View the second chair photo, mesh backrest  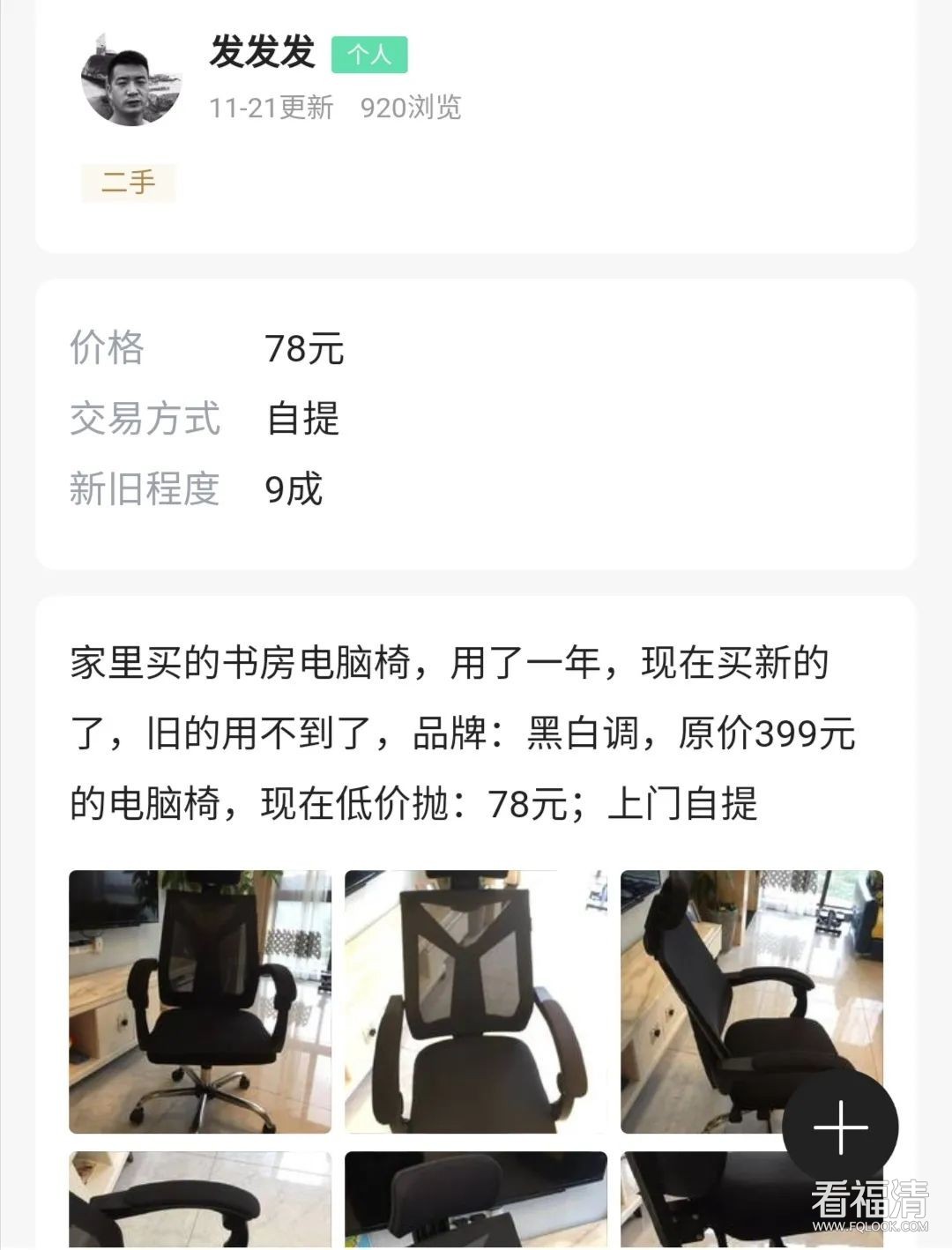click(476, 1001)
